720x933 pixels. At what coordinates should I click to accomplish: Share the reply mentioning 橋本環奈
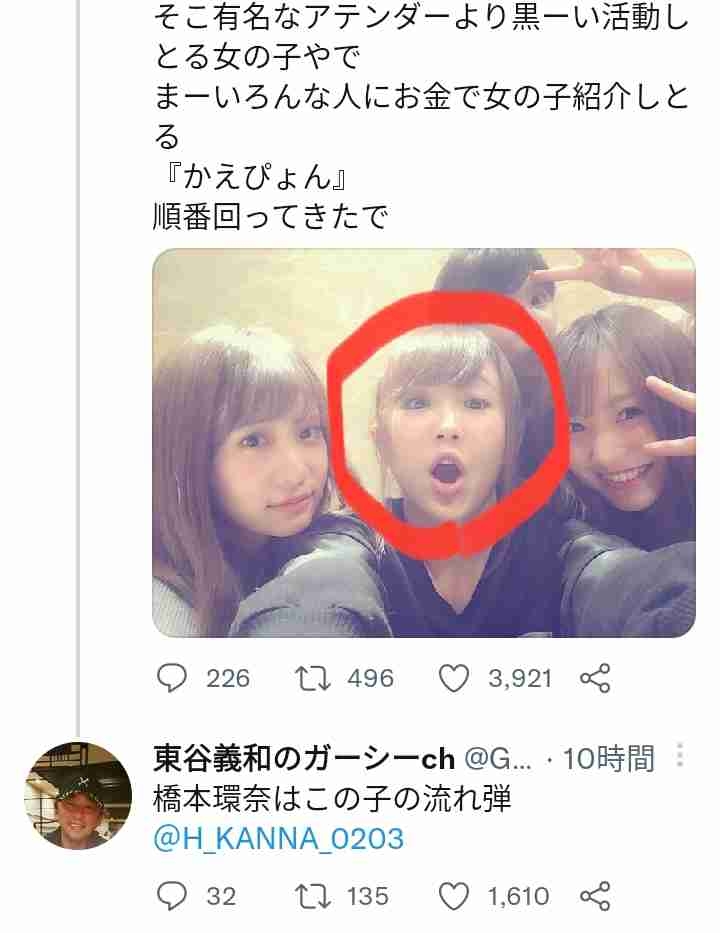click(x=595, y=896)
